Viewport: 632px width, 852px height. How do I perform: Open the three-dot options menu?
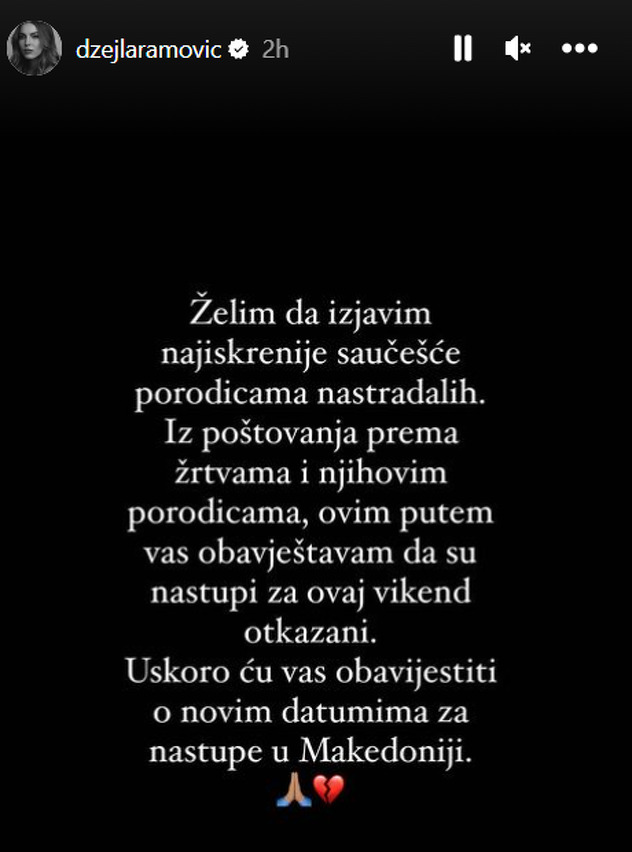[580, 48]
